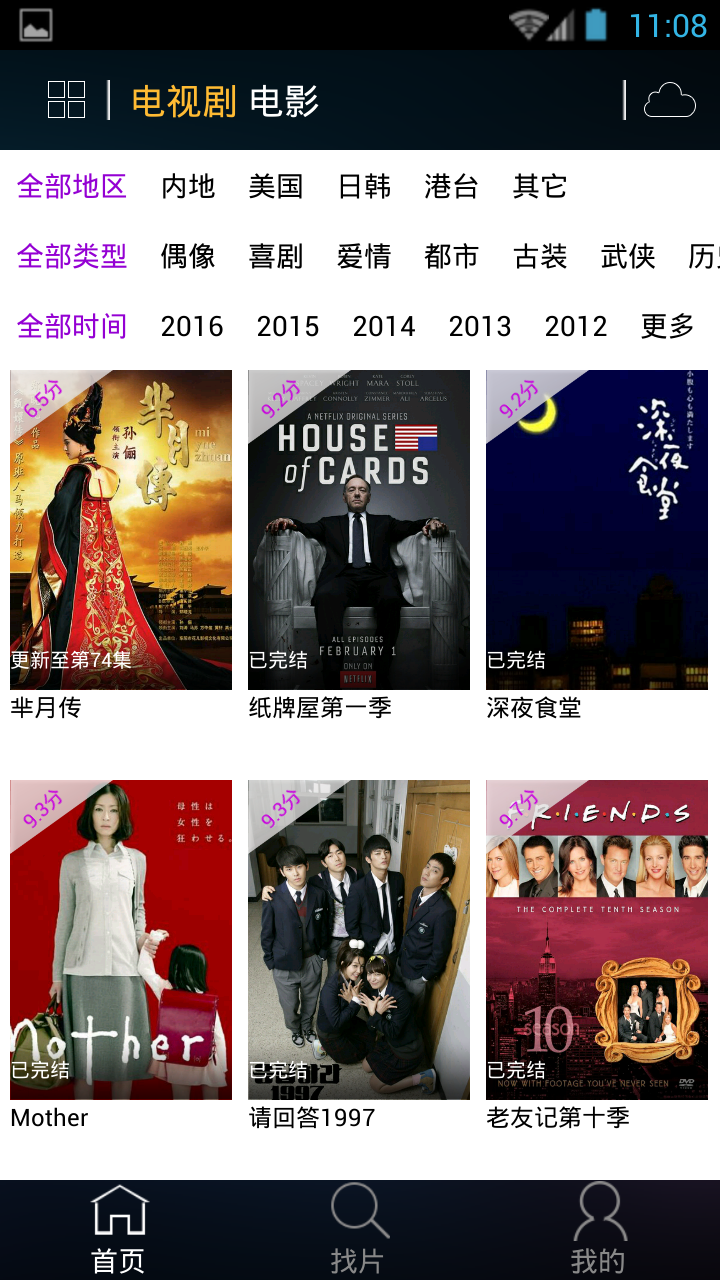
Task: Filter genre by 喜剧
Action: click(x=276, y=257)
